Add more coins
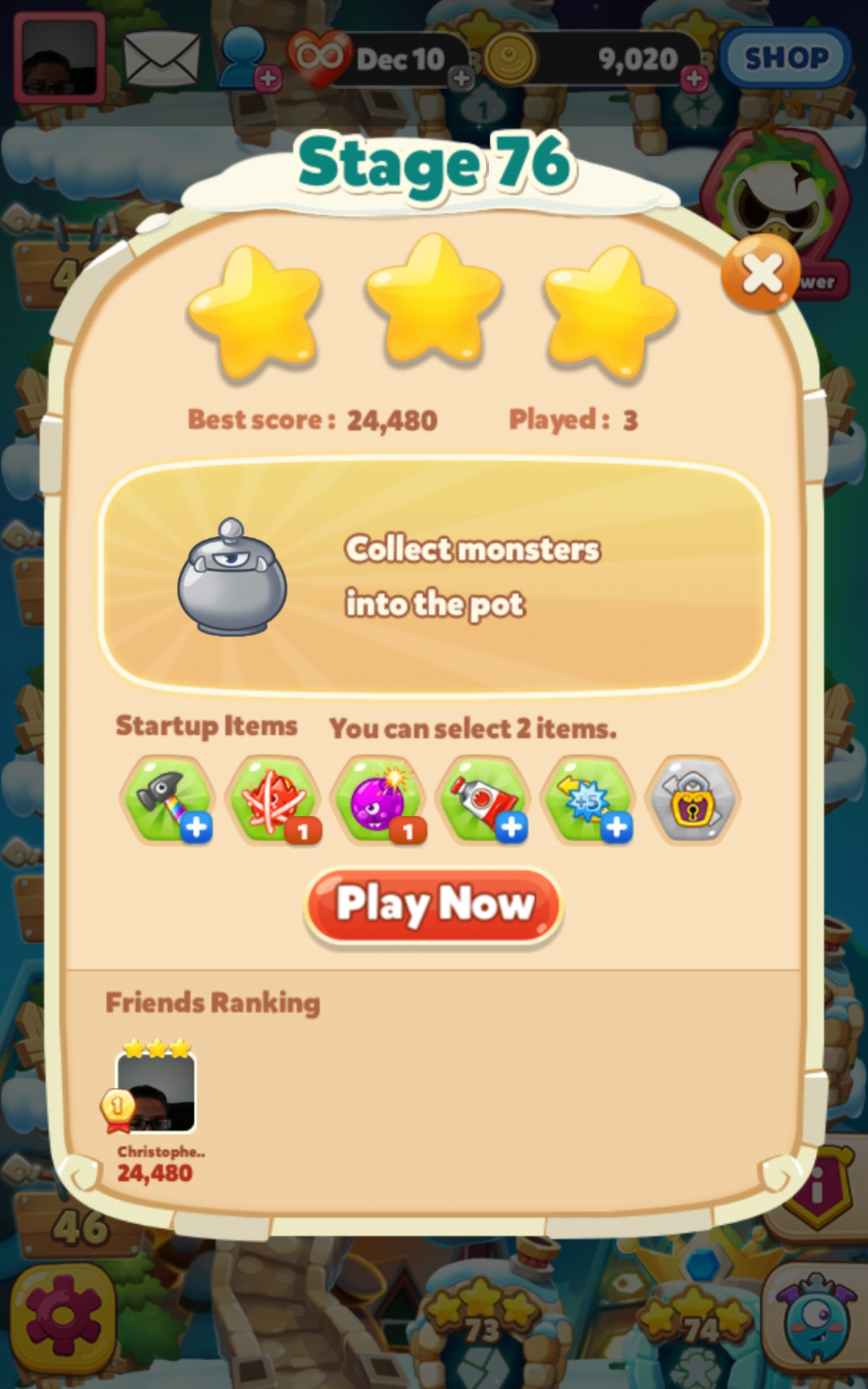 694,78
